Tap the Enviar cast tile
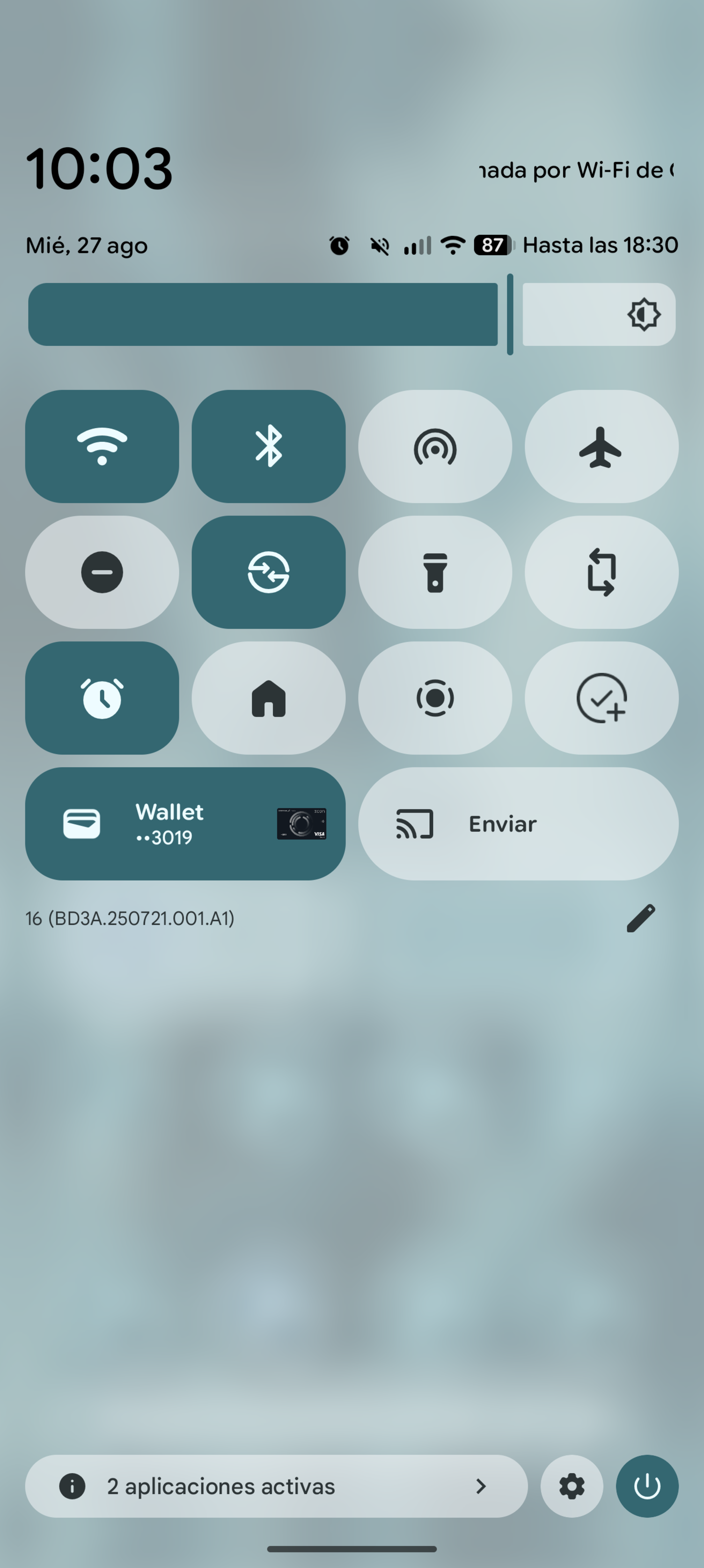The width and height of the screenshot is (704, 1568). pyautogui.click(x=518, y=823)
